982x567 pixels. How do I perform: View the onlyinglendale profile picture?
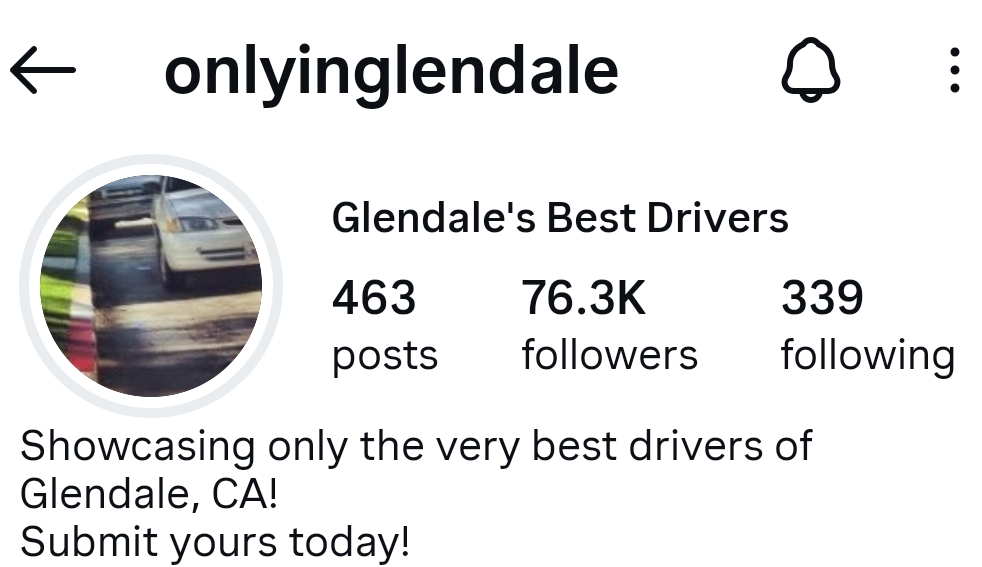point(151,286)
